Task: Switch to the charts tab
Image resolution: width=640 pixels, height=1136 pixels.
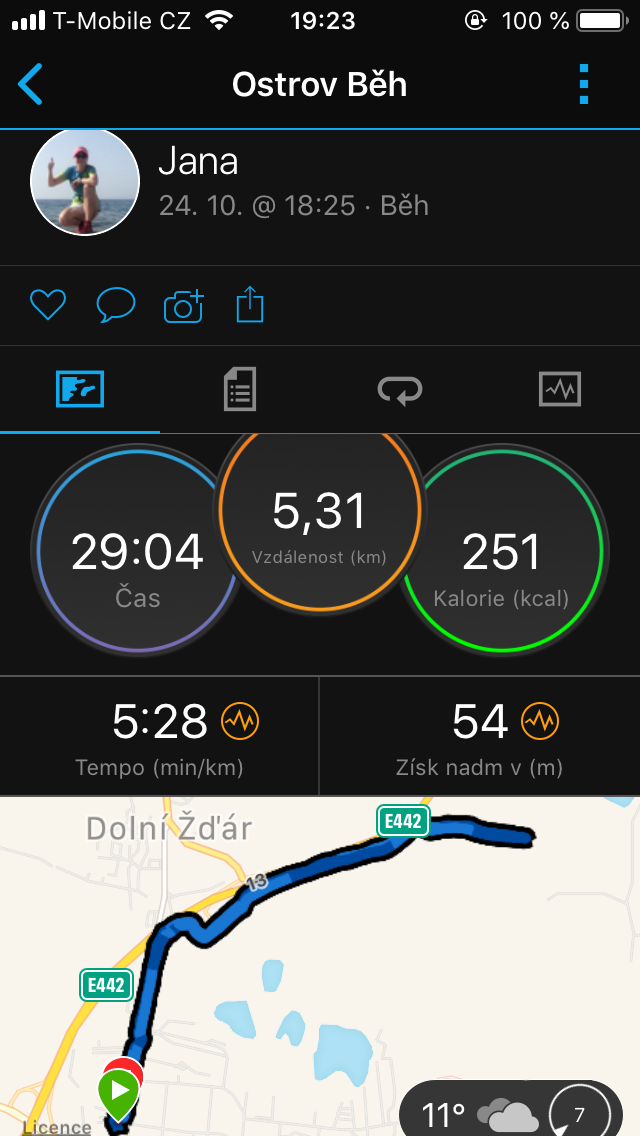Action: click(560, 390)
